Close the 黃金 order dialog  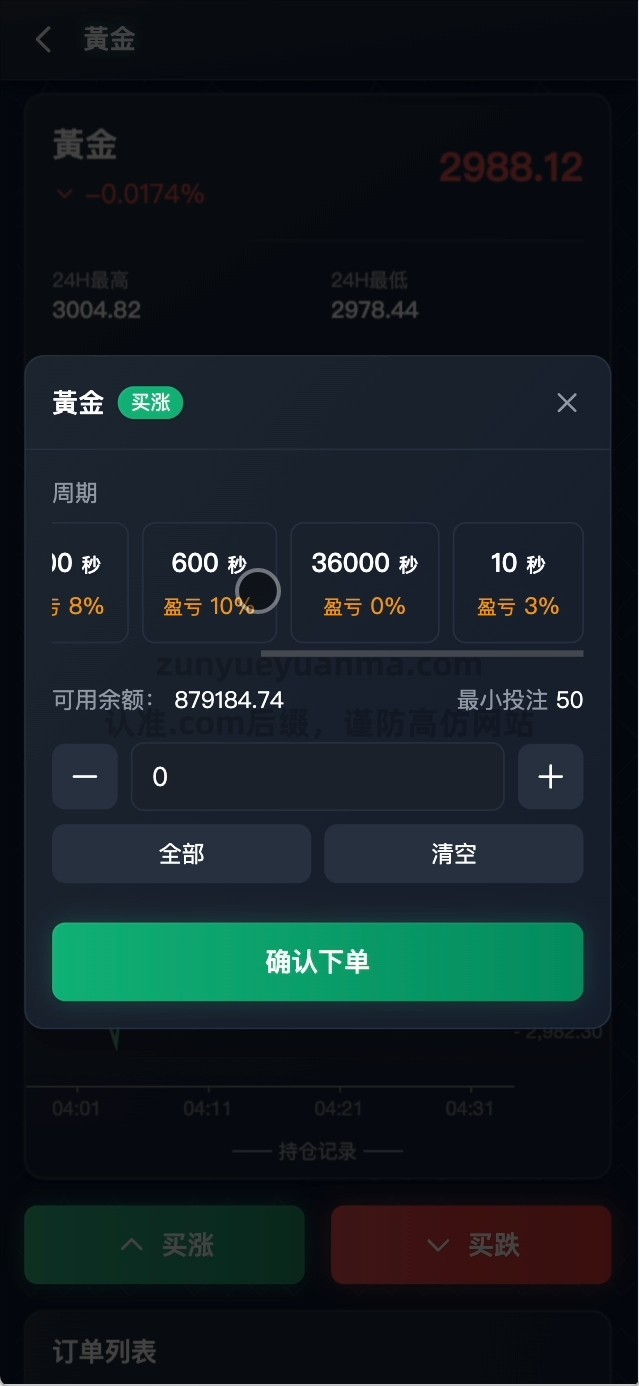(567, 403)
